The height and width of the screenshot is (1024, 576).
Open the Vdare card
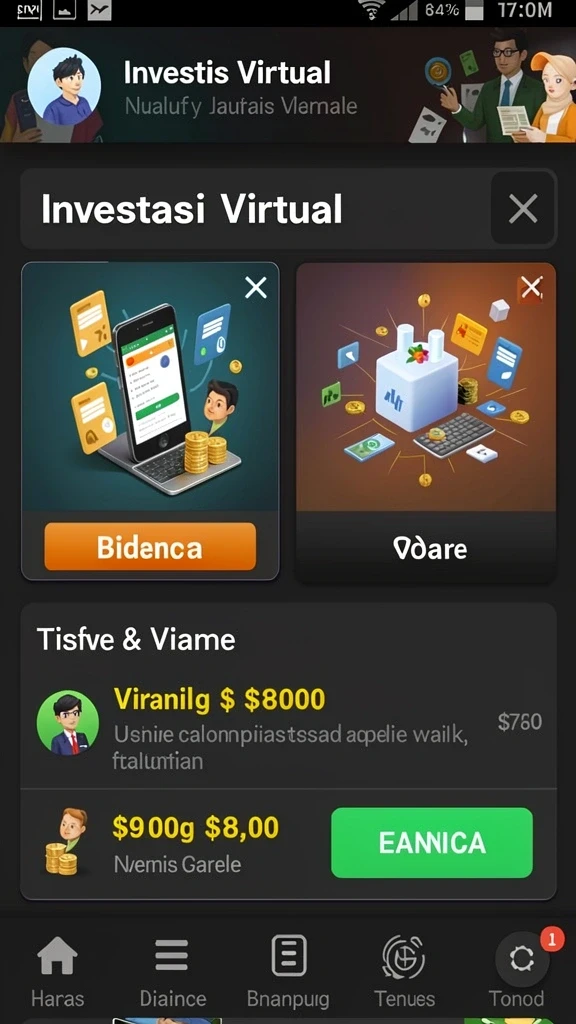(x=426, y=422)
